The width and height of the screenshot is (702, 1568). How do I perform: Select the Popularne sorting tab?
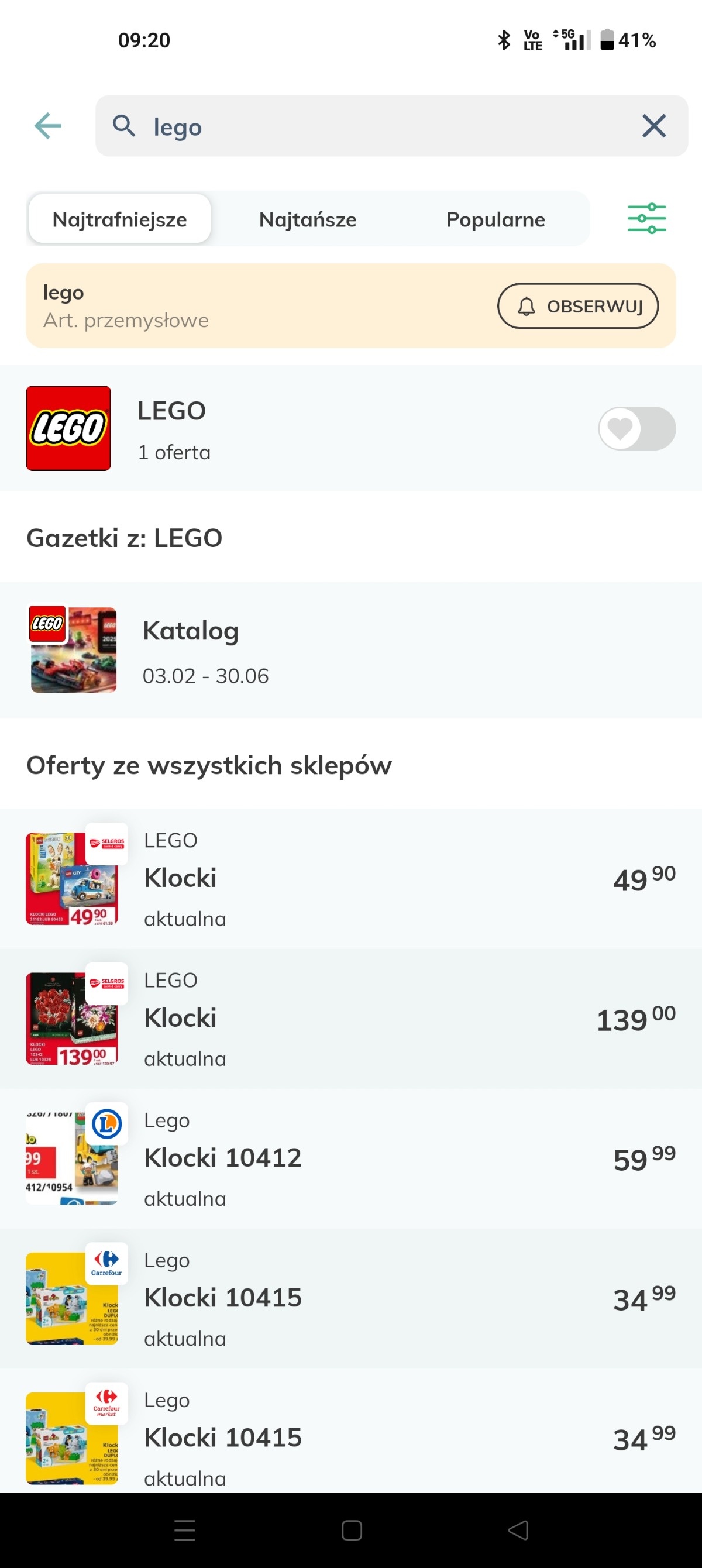[495, 219]
